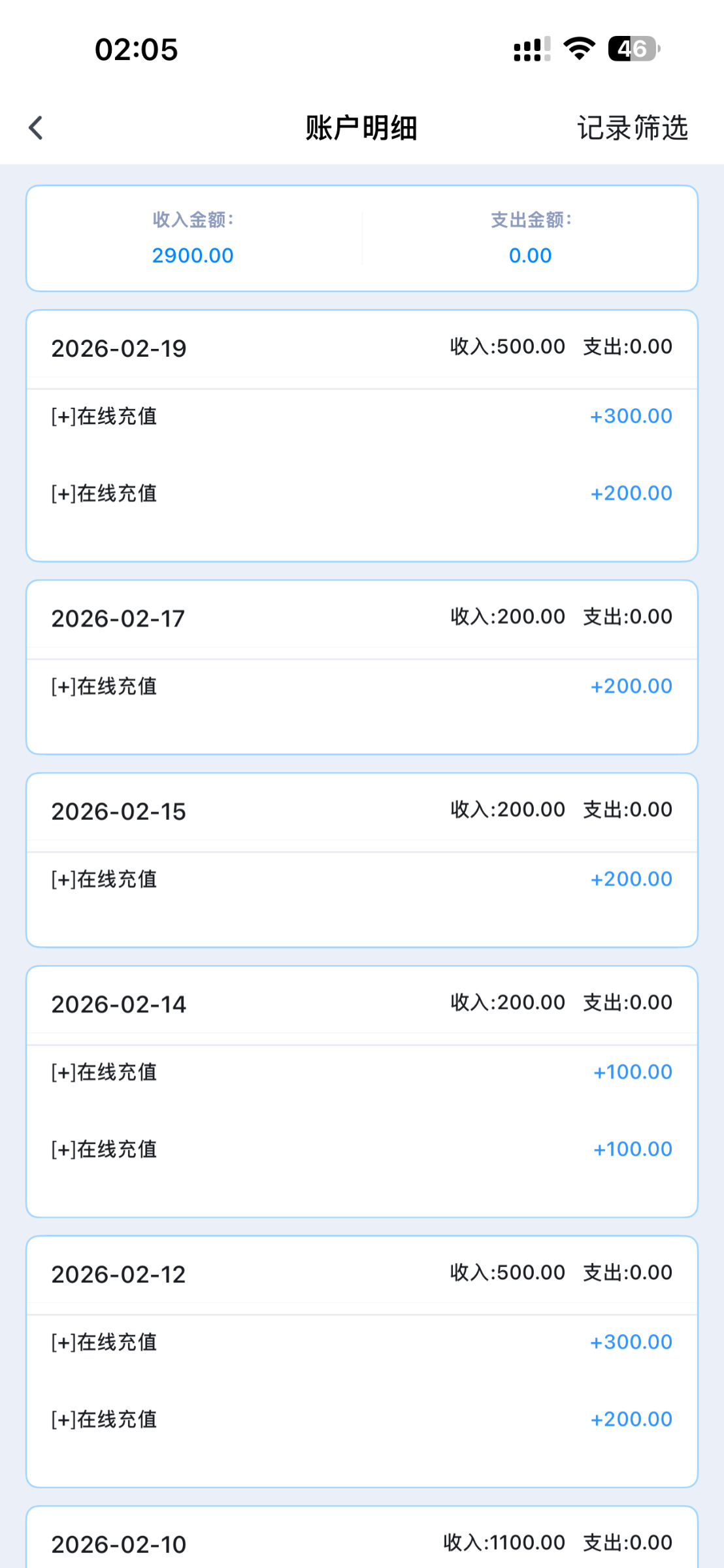Tap the back chevron arrow
The height and width of the screenshot is (1568, 724).
[36, 128]
